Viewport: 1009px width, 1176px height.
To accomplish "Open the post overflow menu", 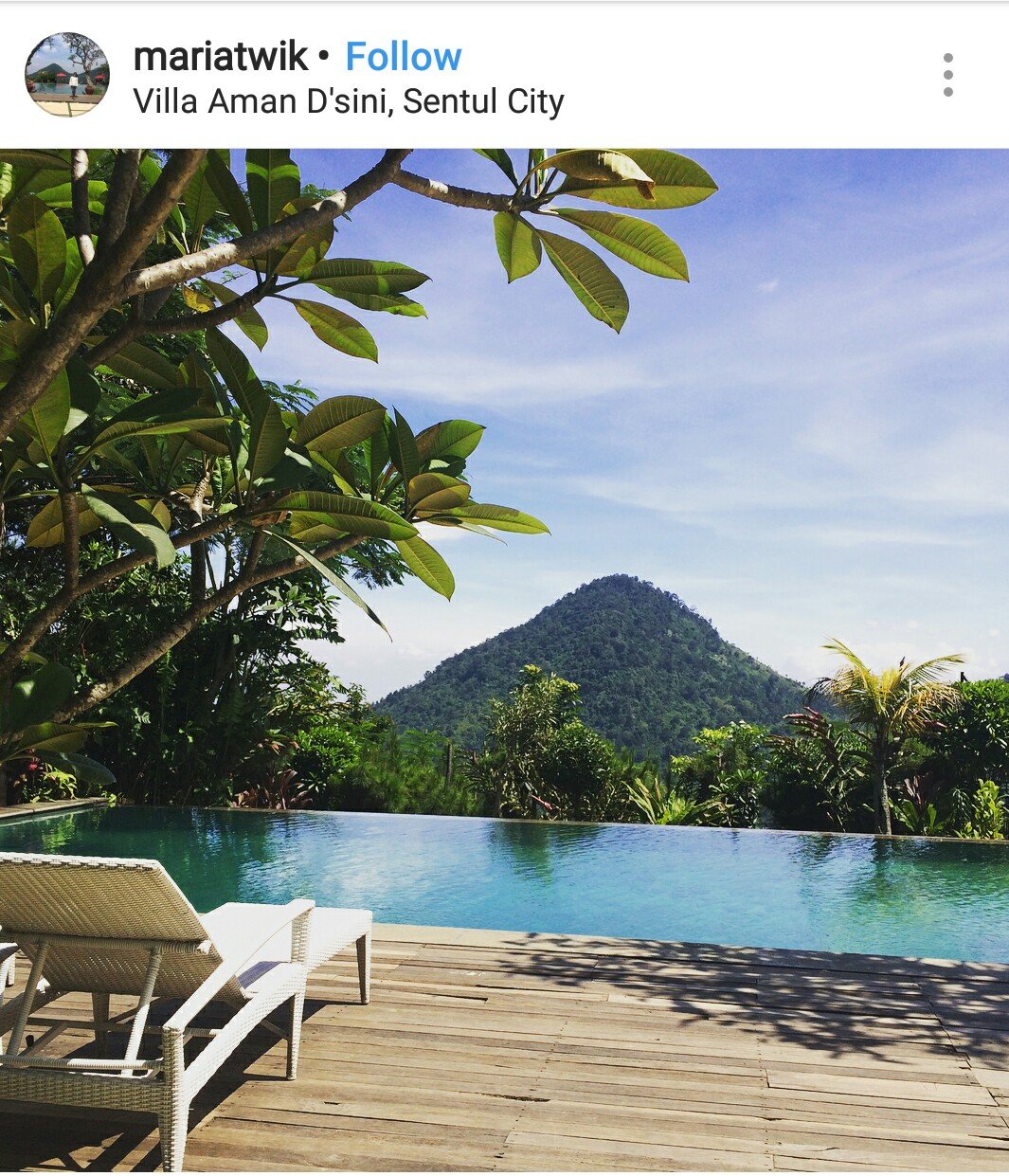I will [x=947, y=75].
